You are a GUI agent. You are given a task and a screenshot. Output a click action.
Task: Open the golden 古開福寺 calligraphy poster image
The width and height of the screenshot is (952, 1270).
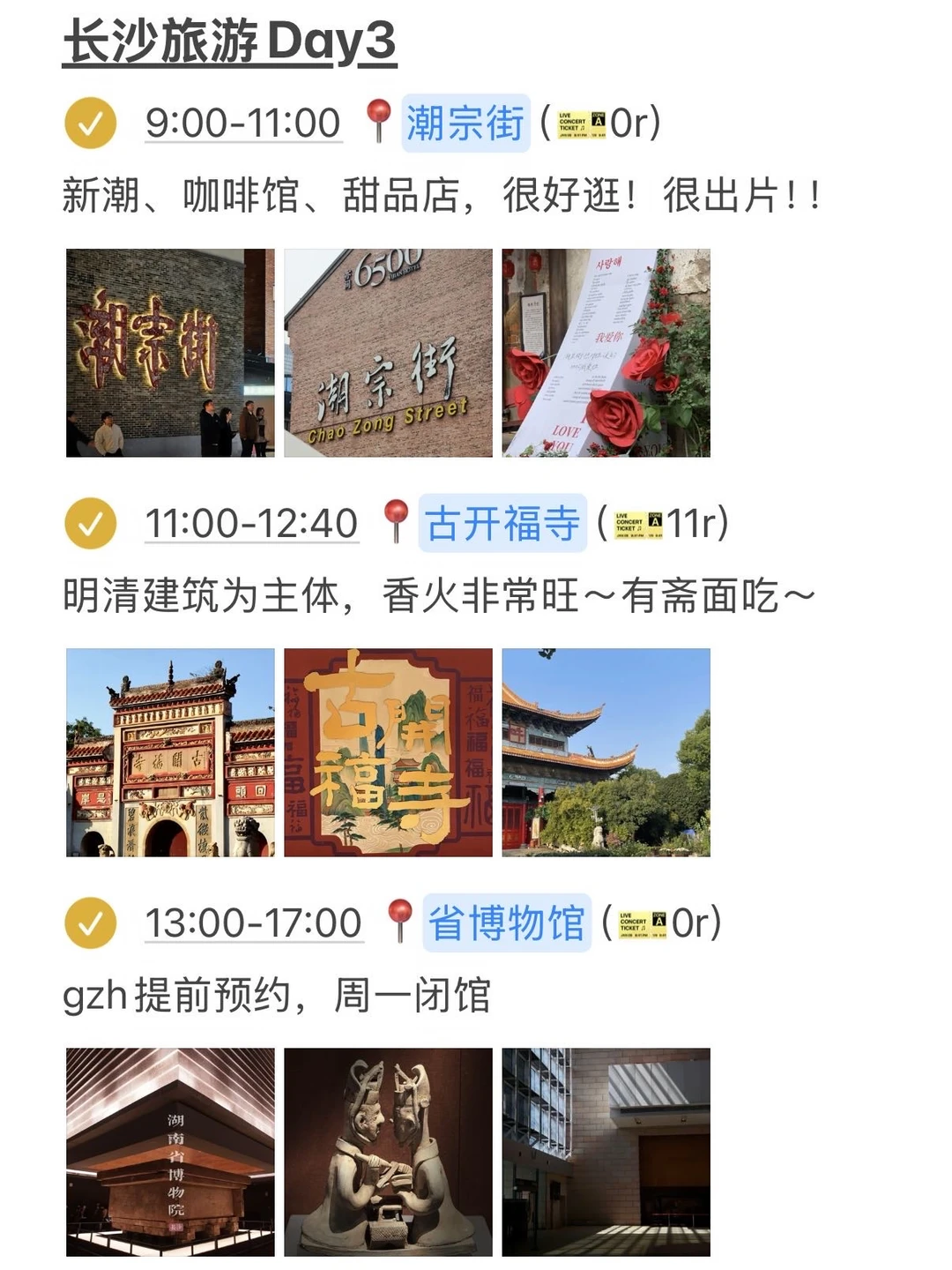pyautogui.click(x=388, y=752)
